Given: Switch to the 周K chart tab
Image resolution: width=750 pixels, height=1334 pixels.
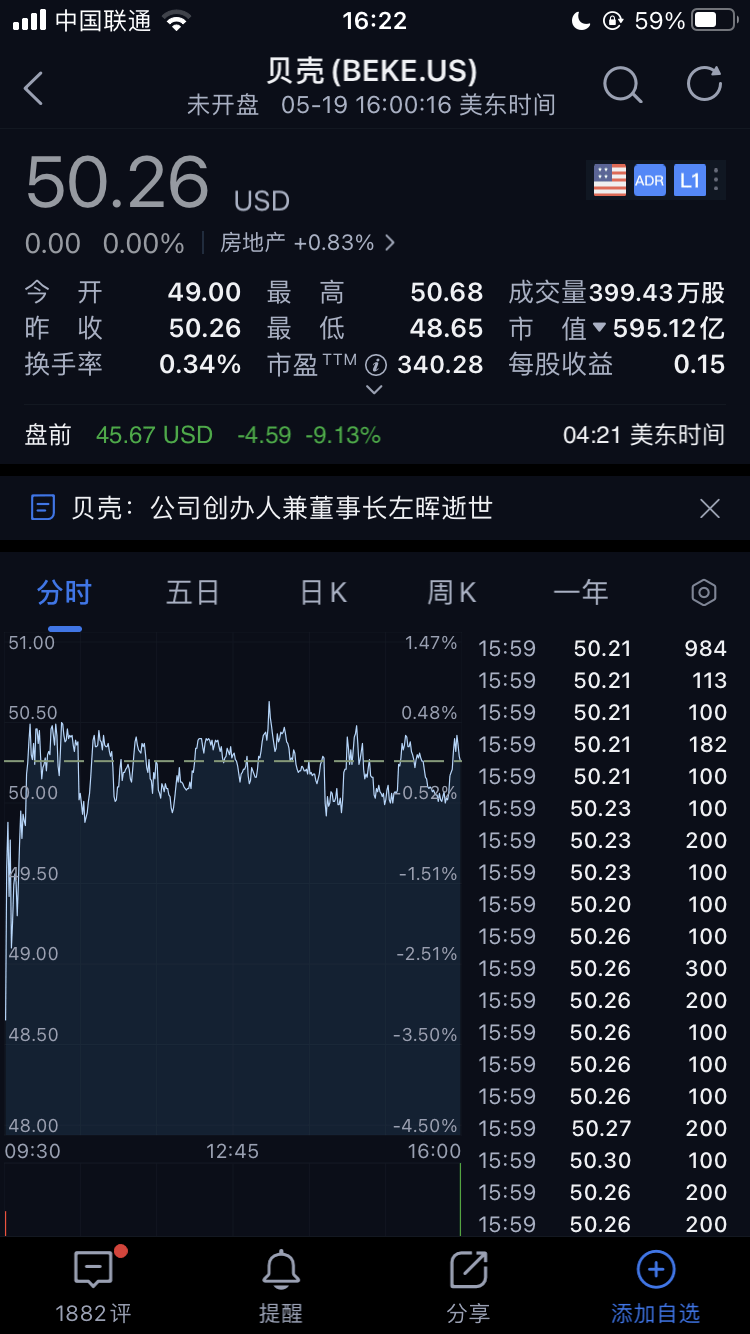Looking at the screenshot, I should (452, 593).
